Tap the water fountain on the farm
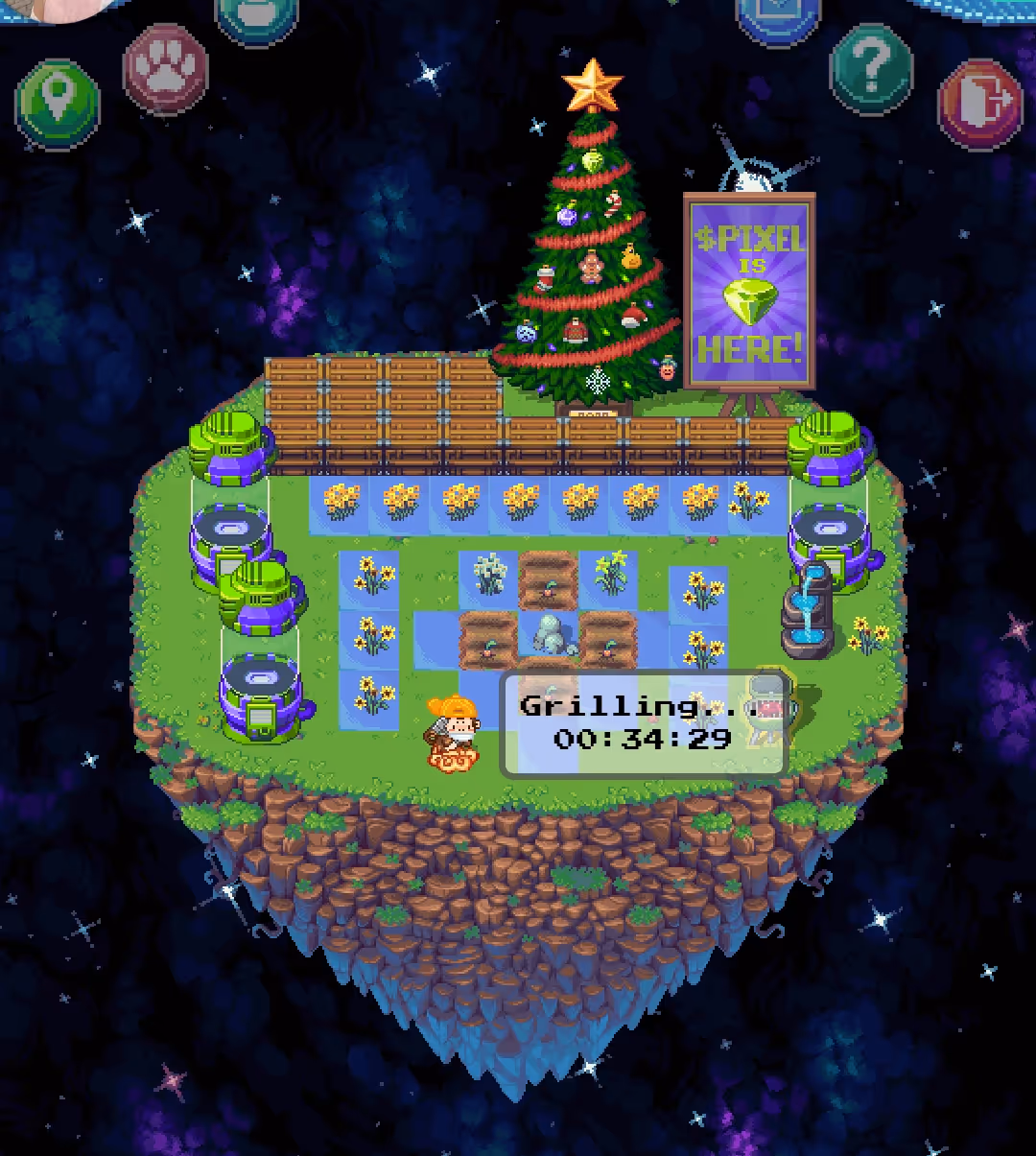The width and height of the screenshot is (1036, 1156). pos(809,614)
